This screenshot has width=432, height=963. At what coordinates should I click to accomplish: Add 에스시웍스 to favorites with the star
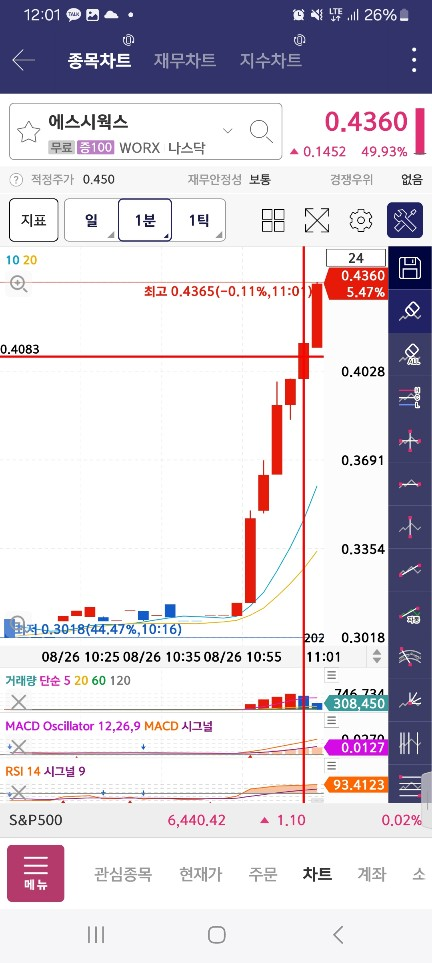(x=28, y=131)
